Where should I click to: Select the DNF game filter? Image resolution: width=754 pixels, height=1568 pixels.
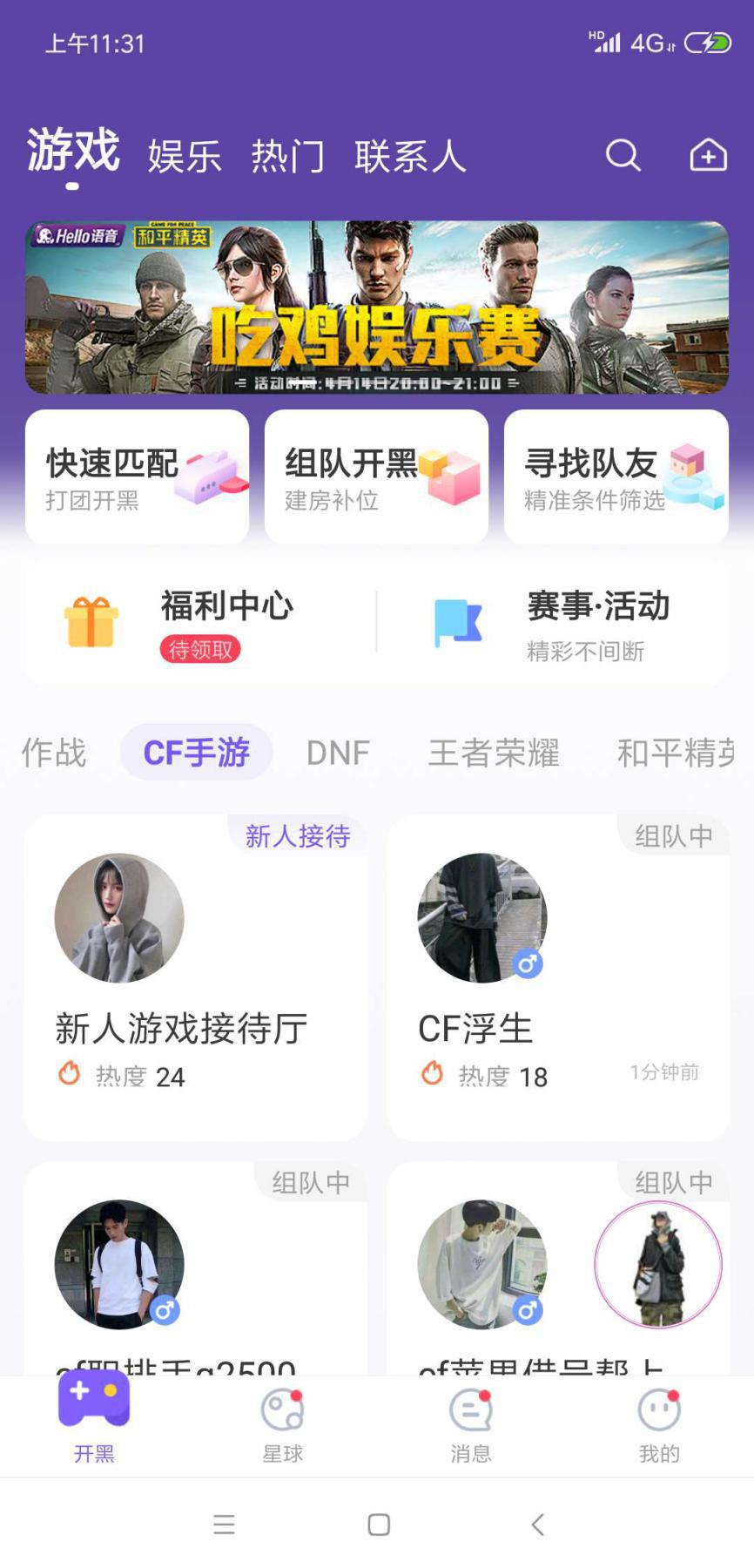[338, 753]
